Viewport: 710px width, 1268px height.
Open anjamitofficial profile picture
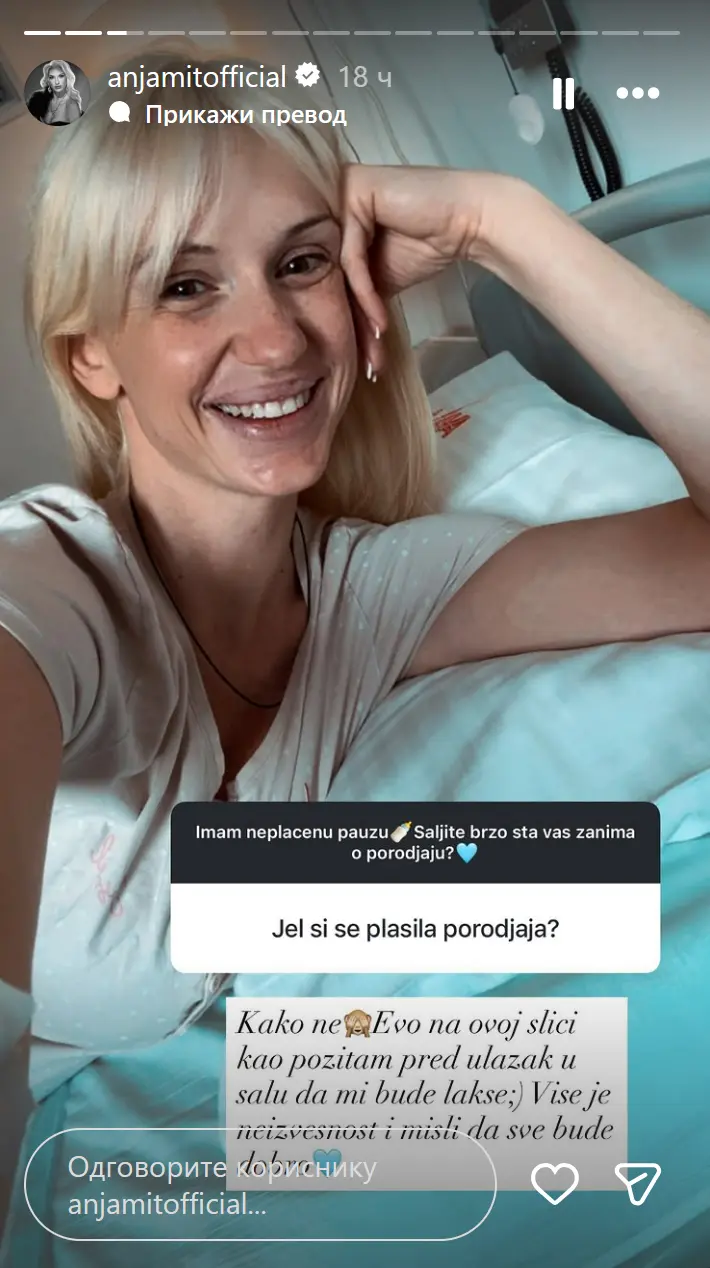point(57,93)
